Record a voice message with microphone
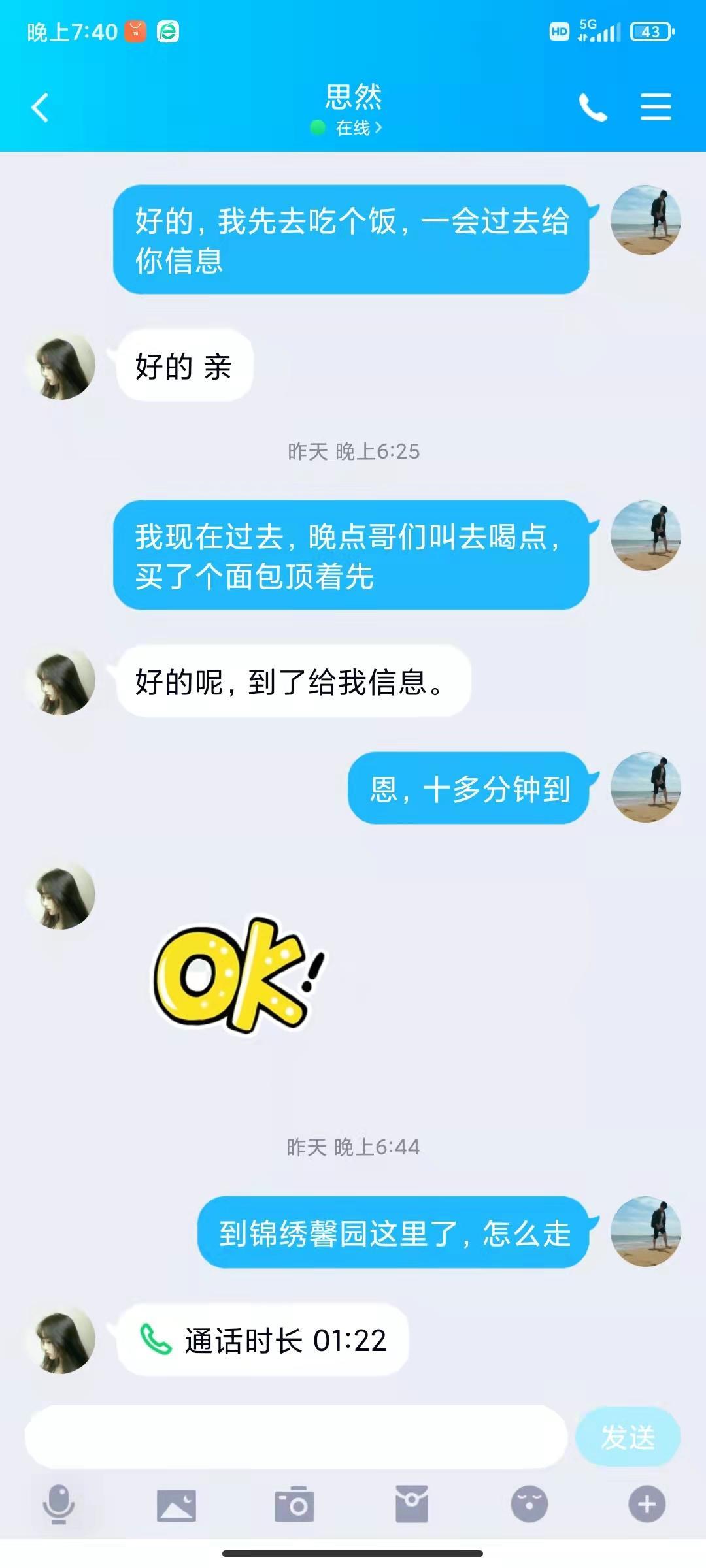The height and width of the screenshot is (1568, 706). tap(59, 1505)
